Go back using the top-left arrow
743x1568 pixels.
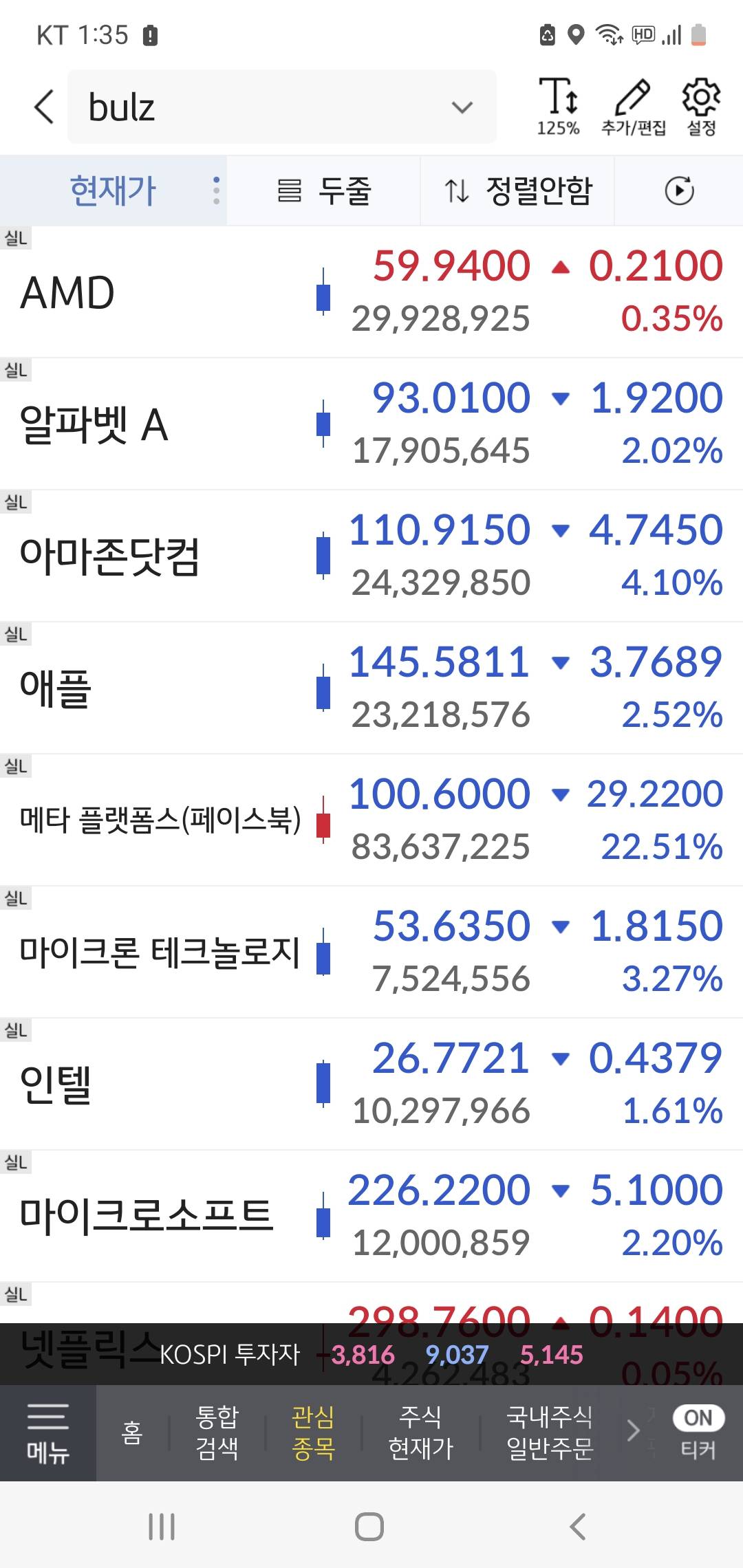44,107
